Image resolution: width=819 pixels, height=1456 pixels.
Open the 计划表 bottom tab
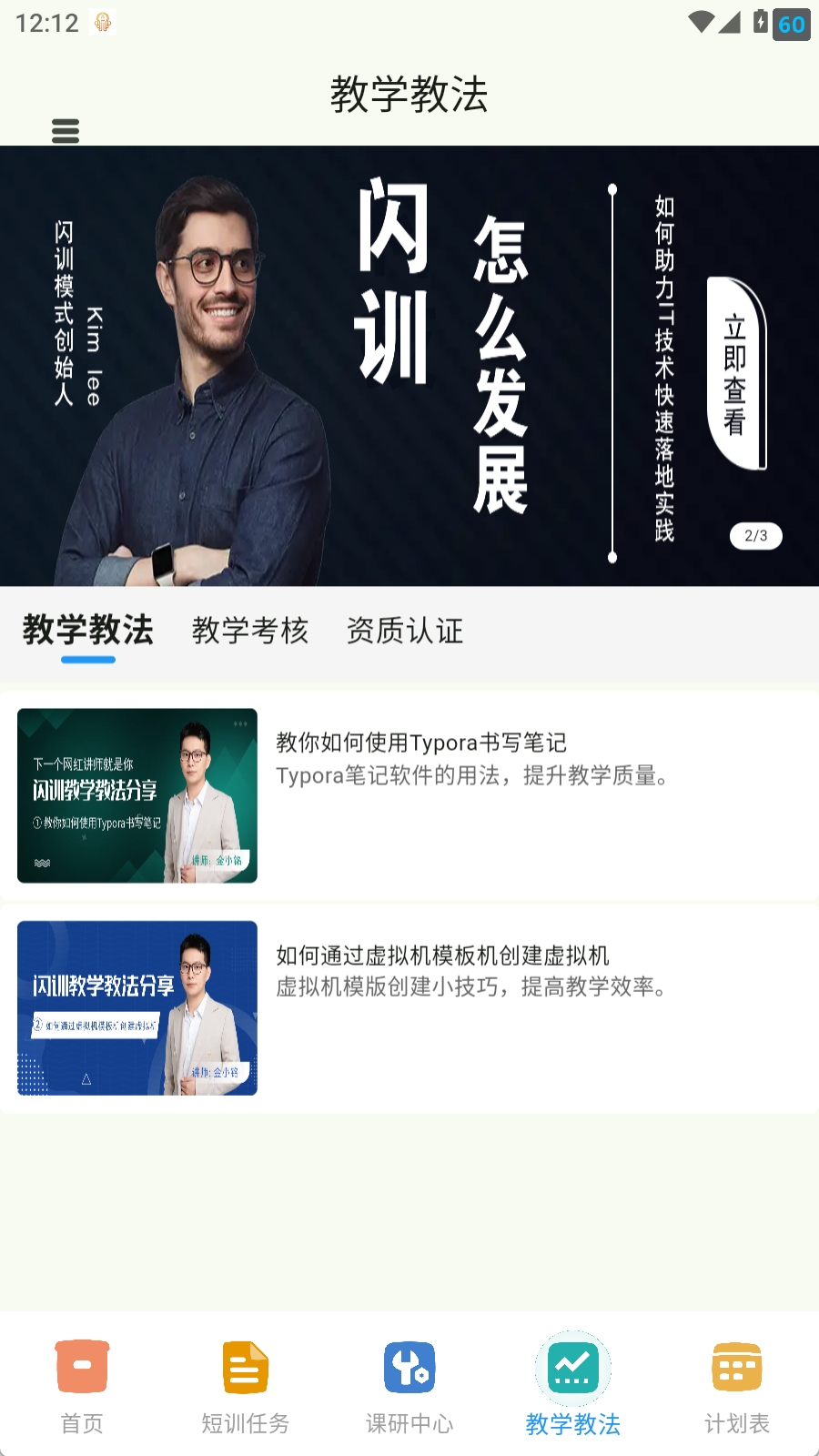pos(737,1385)
